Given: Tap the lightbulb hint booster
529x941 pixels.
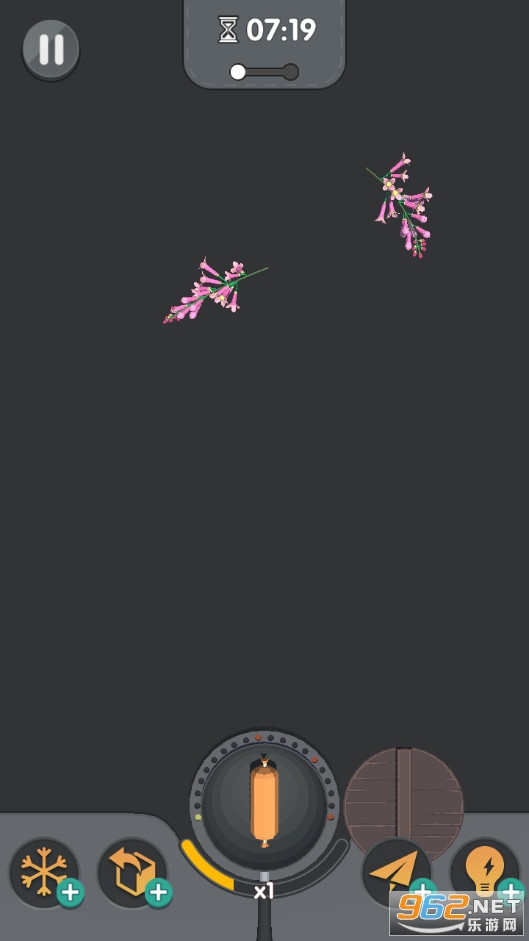Looking at the screenshot, I should [485, 873].
